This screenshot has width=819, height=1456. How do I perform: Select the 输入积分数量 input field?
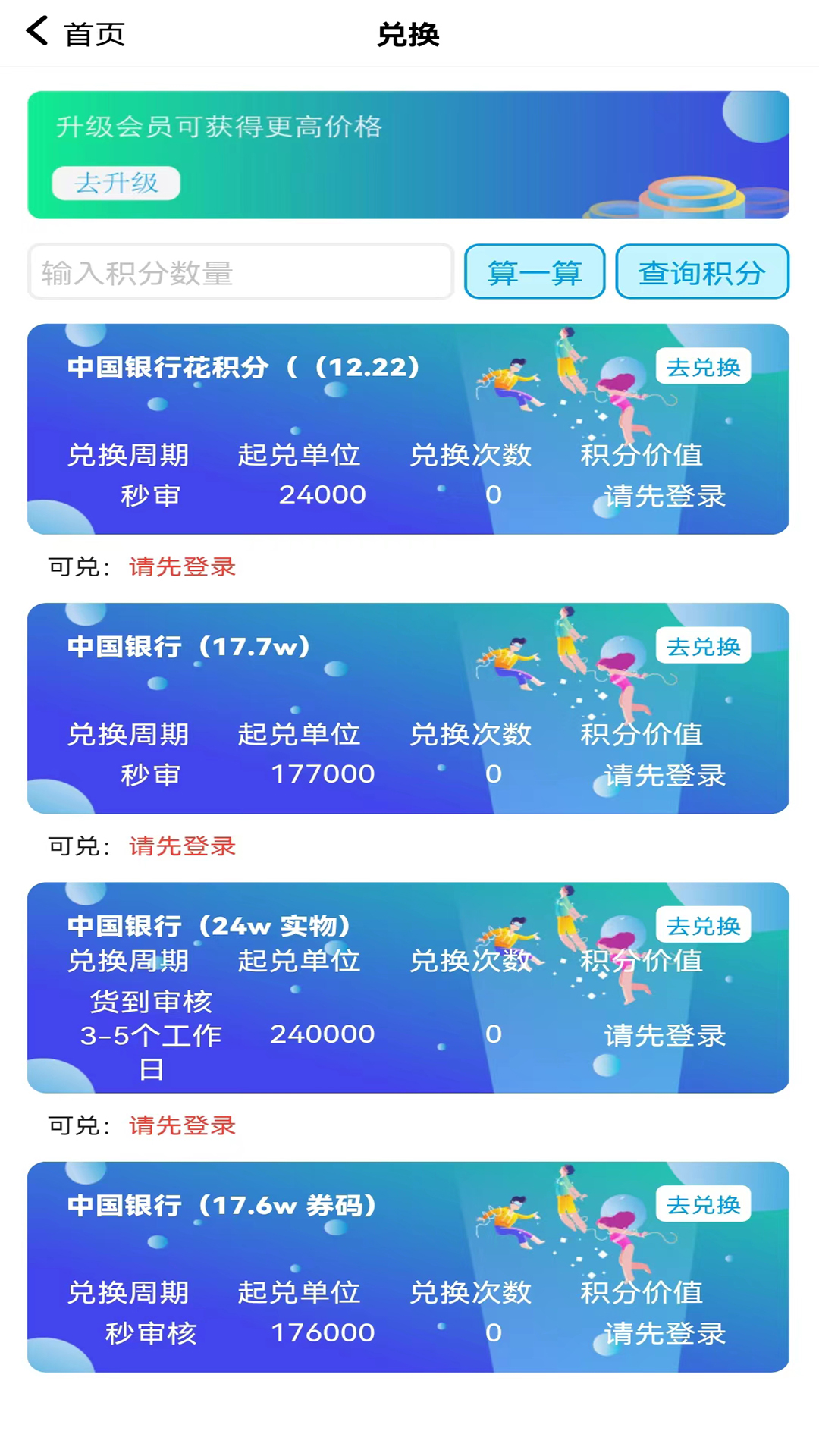(x=240, y=272)
